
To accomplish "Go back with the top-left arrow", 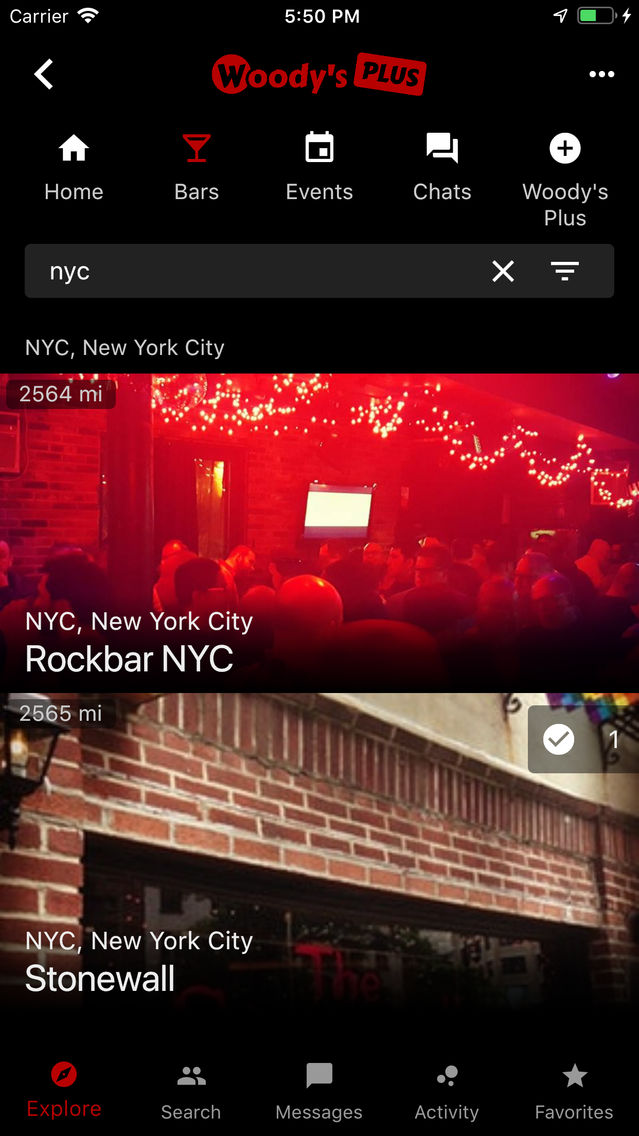I will [x=44, y=75].
